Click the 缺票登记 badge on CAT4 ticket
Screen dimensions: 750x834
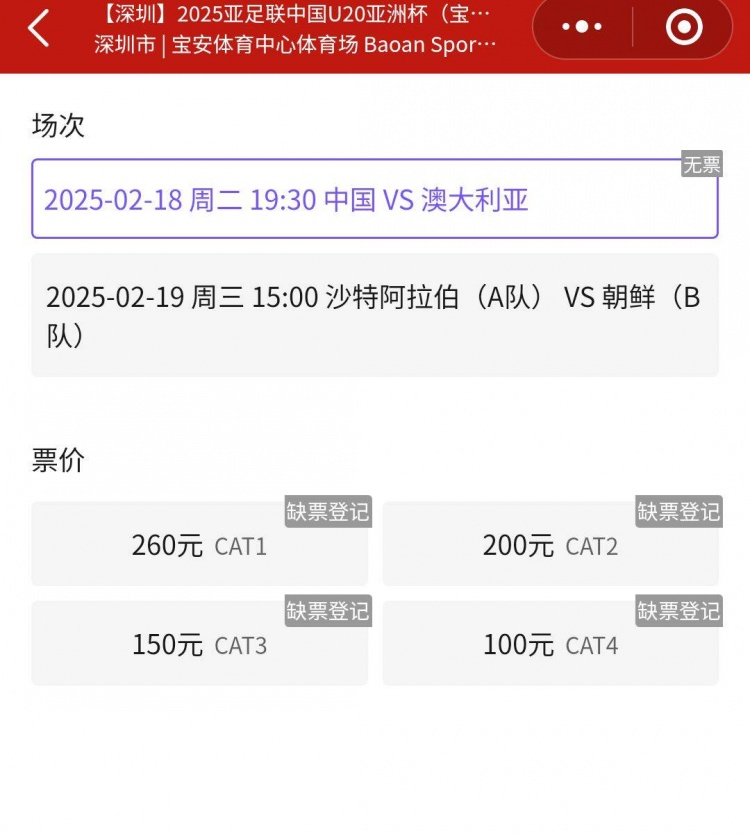pos(678,612)
